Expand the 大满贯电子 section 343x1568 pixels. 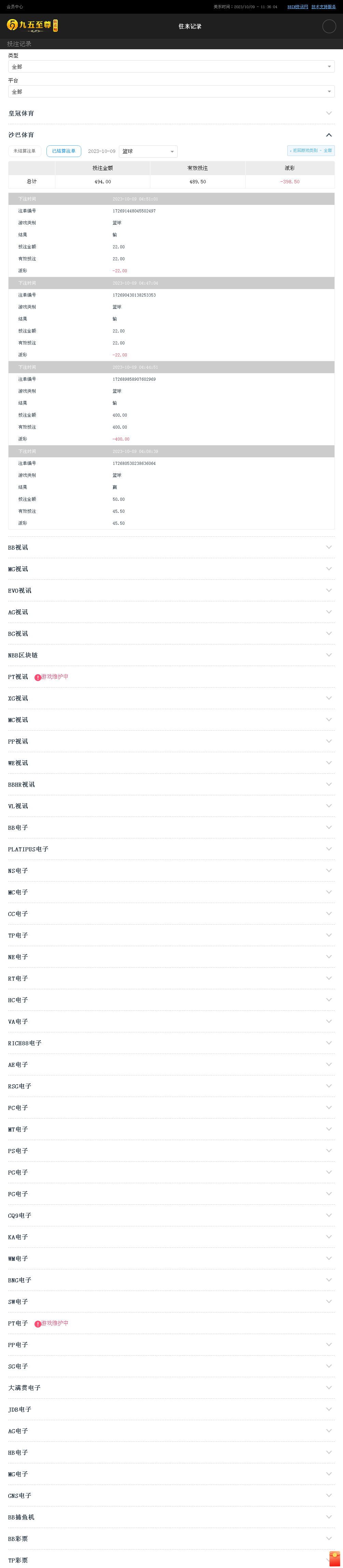(x=171, y=1388)
